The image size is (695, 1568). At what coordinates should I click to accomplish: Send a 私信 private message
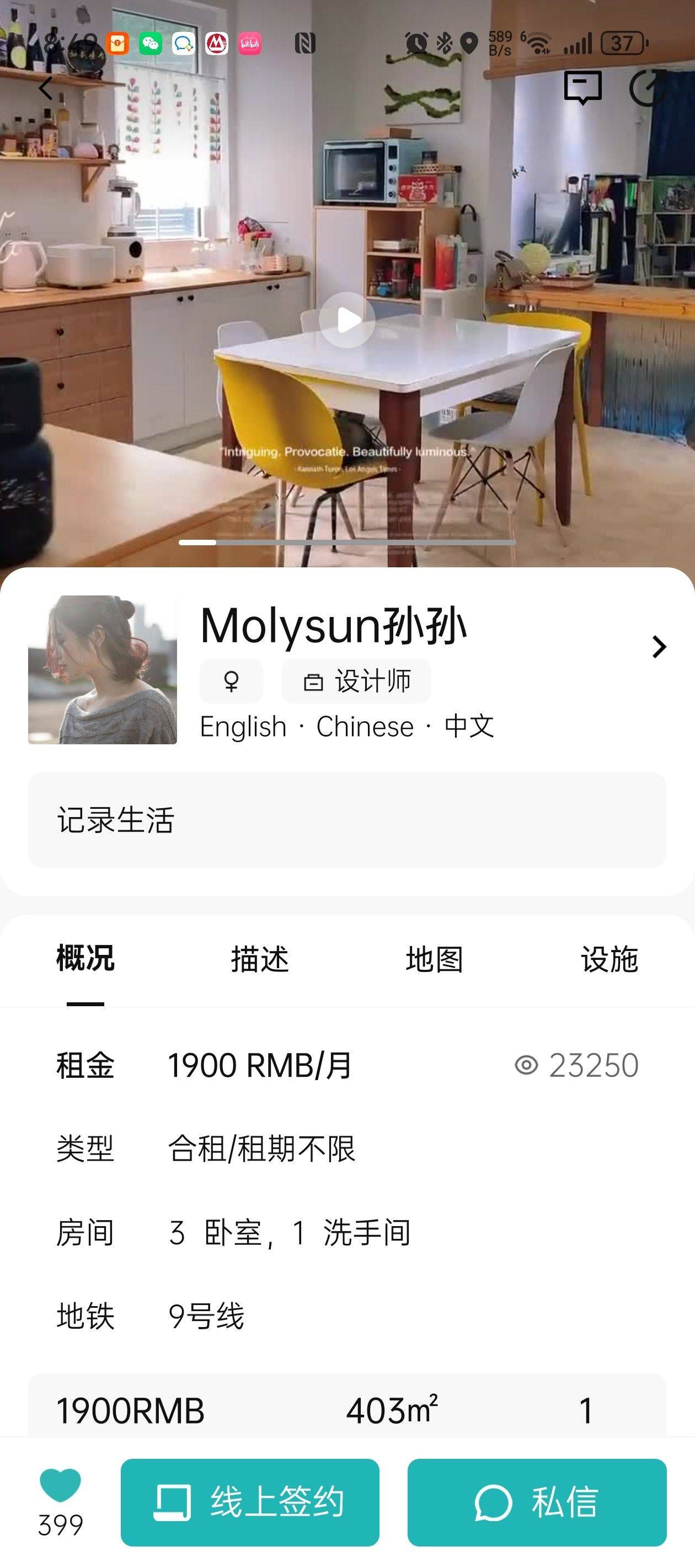click(x=537, y=1502)
